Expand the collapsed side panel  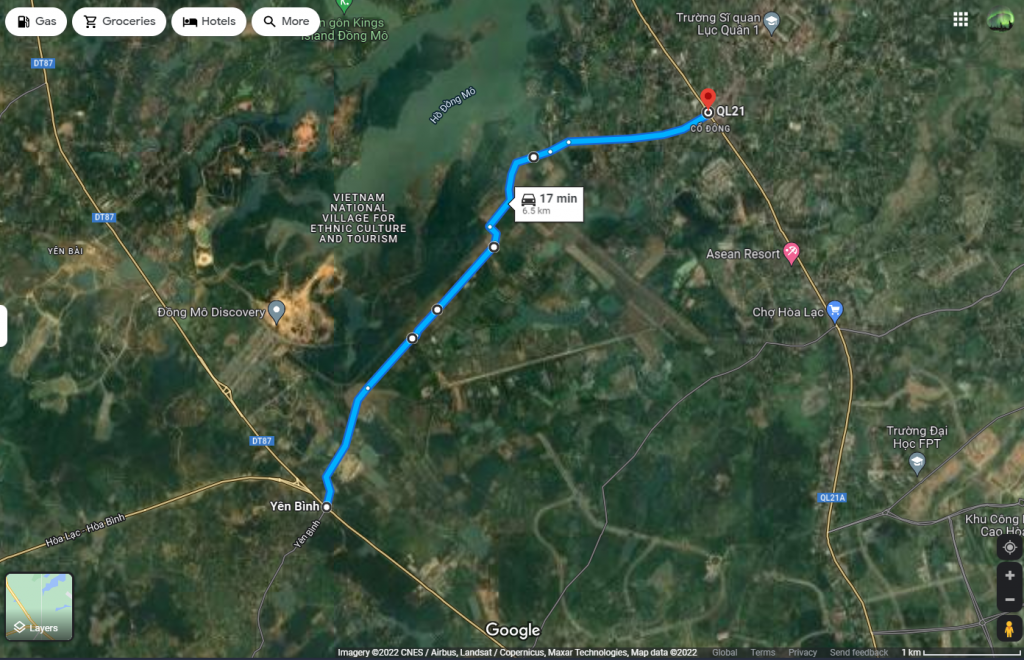click(4, 326)
